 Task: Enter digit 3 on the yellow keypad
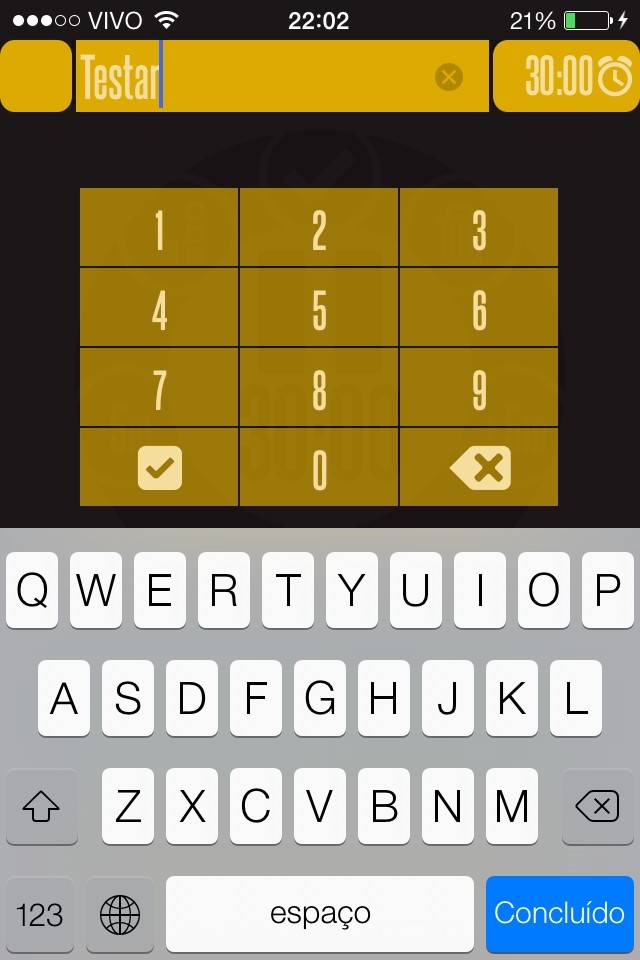pyautogui.click(x=479, y=228)
